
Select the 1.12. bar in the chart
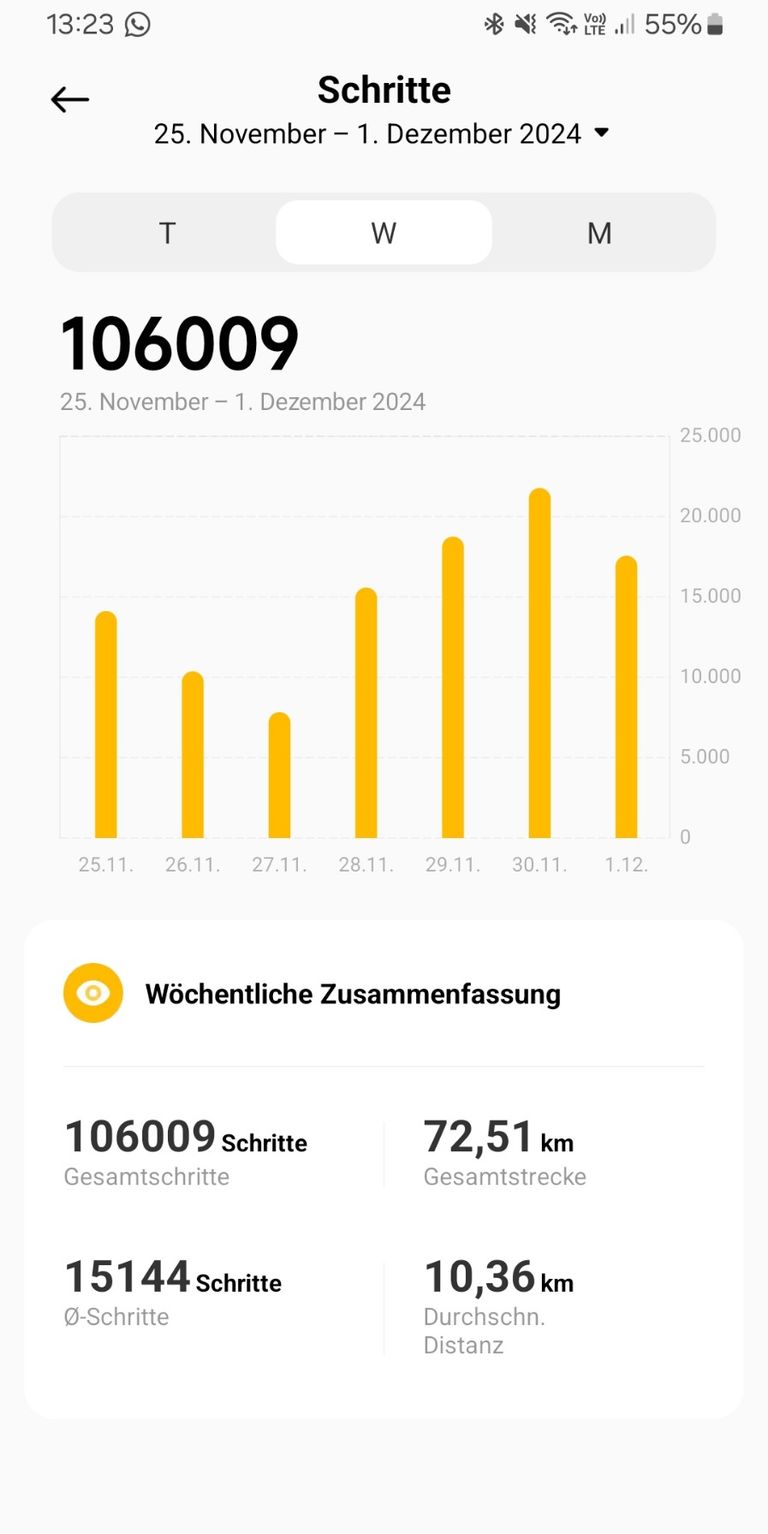coord(626,697)
